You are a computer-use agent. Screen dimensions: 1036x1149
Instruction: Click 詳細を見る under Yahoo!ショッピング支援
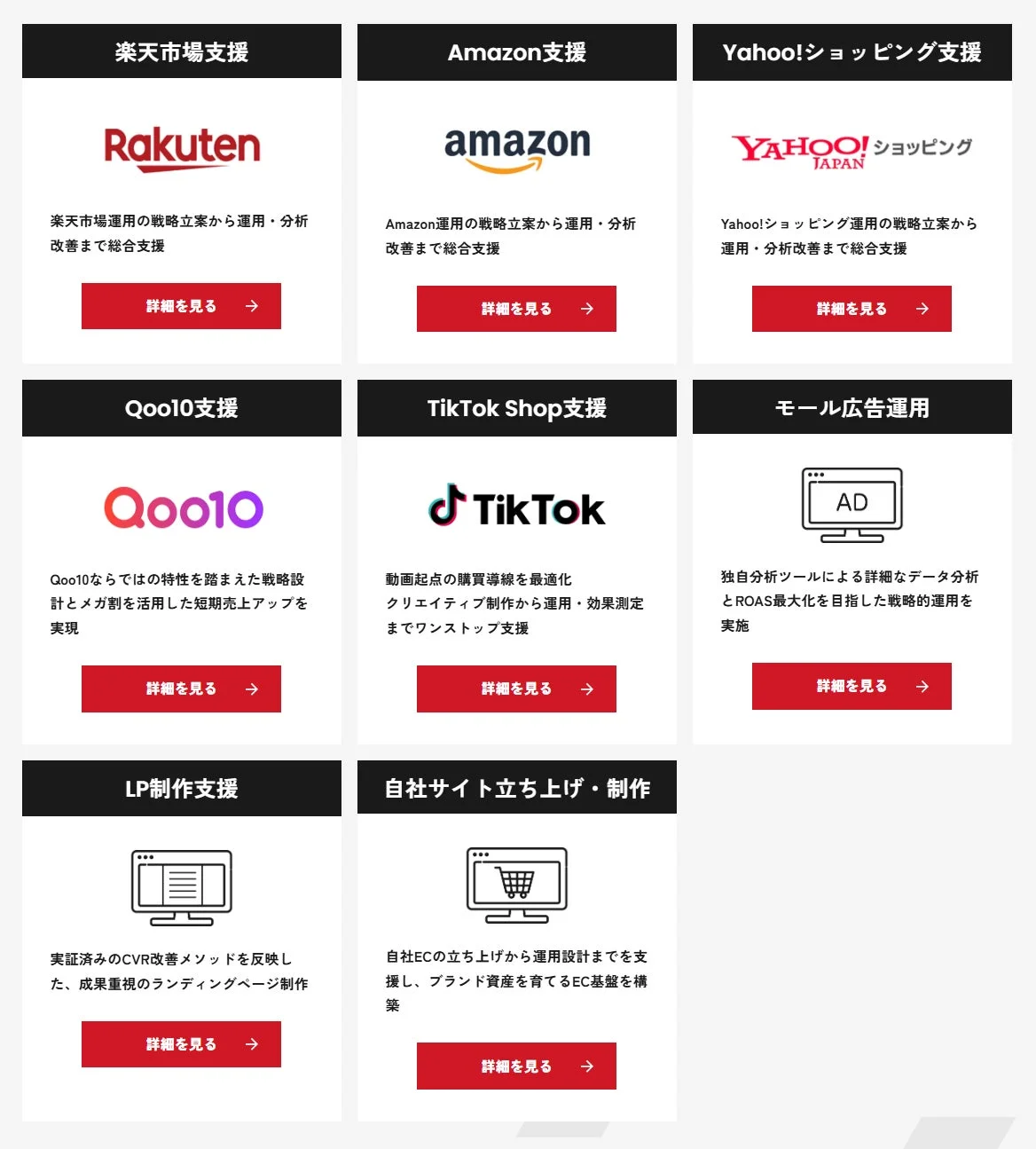[852, 309]
